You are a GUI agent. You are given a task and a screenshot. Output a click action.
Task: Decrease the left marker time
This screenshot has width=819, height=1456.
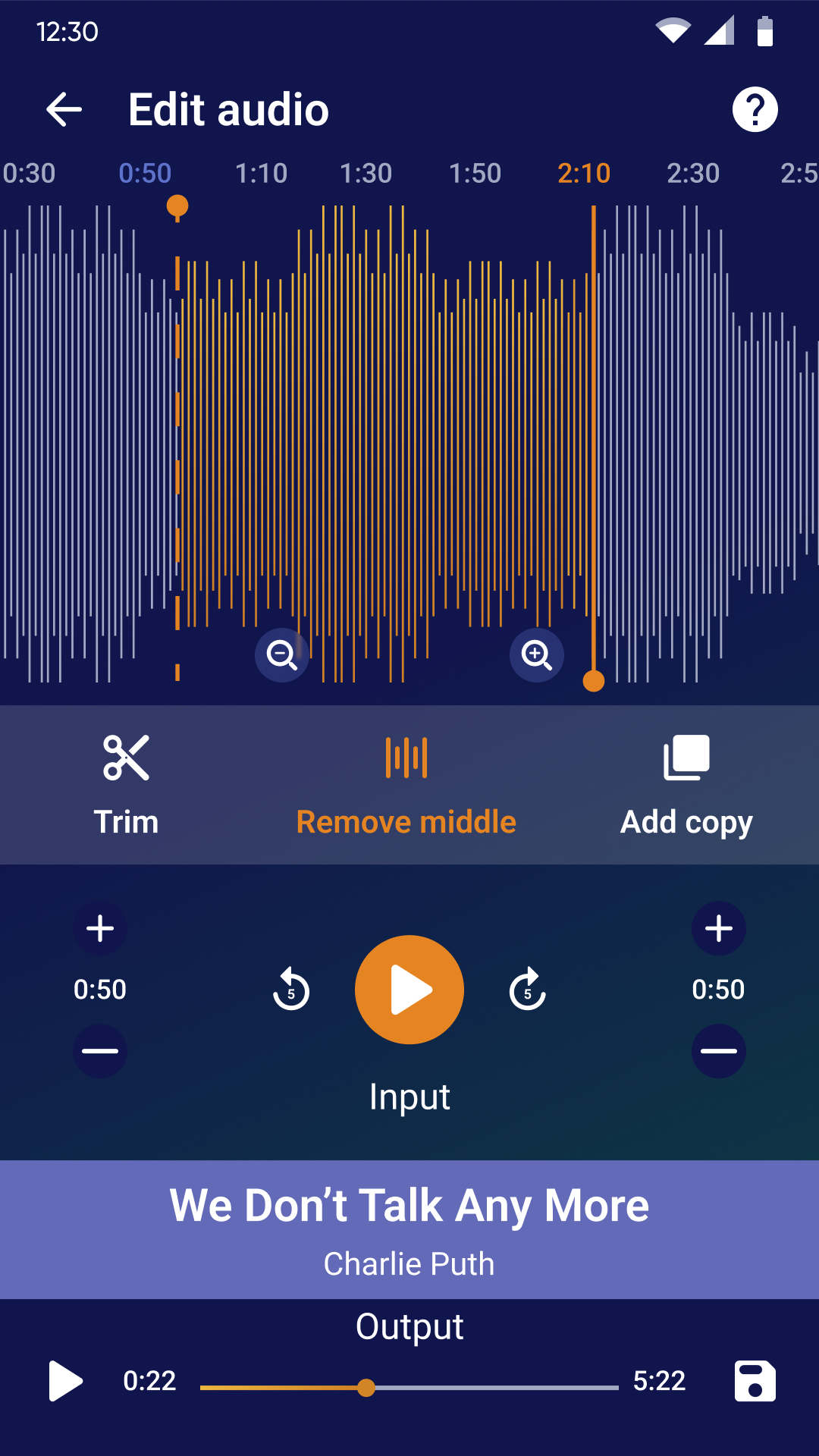point(100,1051)
